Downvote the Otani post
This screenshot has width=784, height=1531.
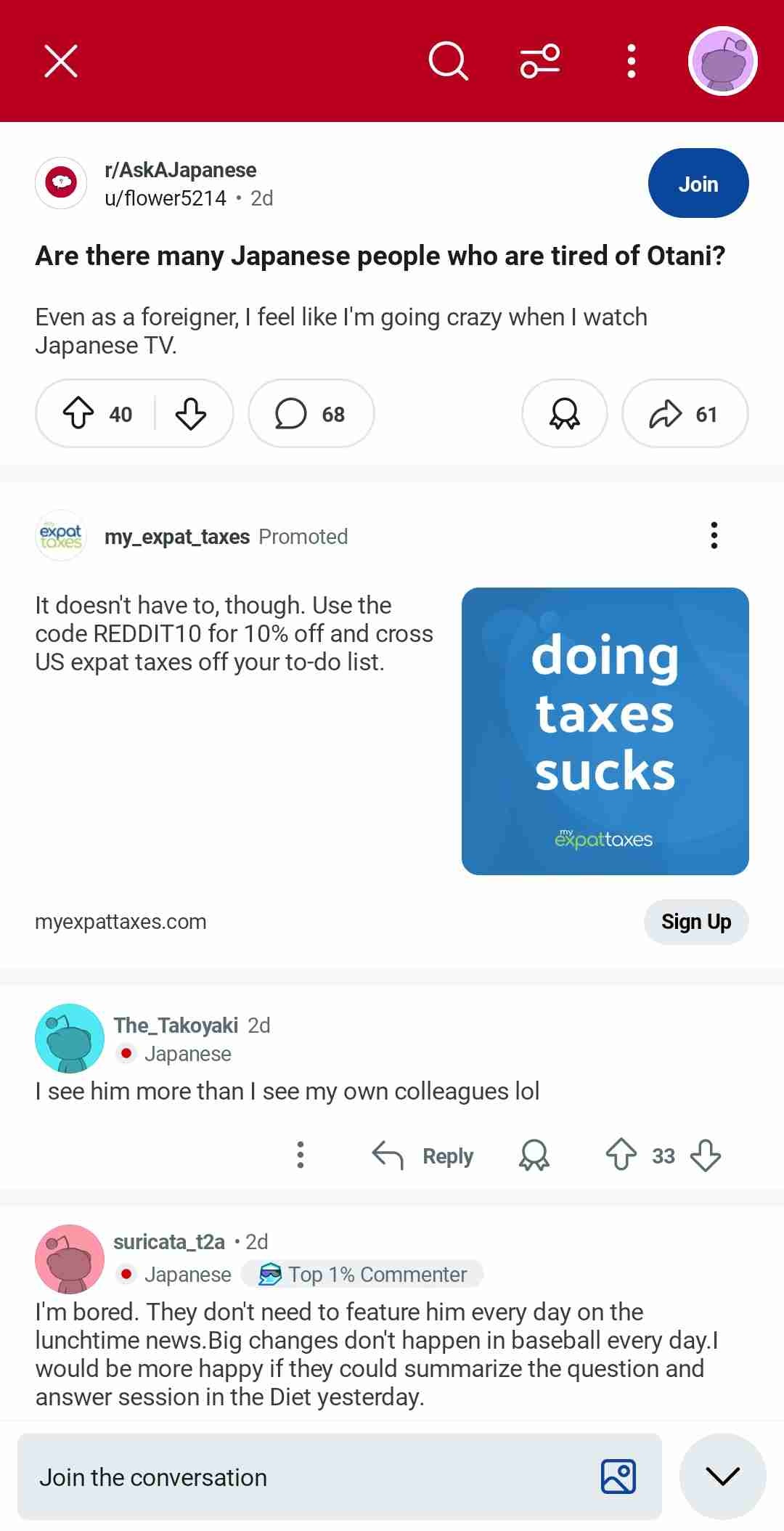tap(191, 414)
